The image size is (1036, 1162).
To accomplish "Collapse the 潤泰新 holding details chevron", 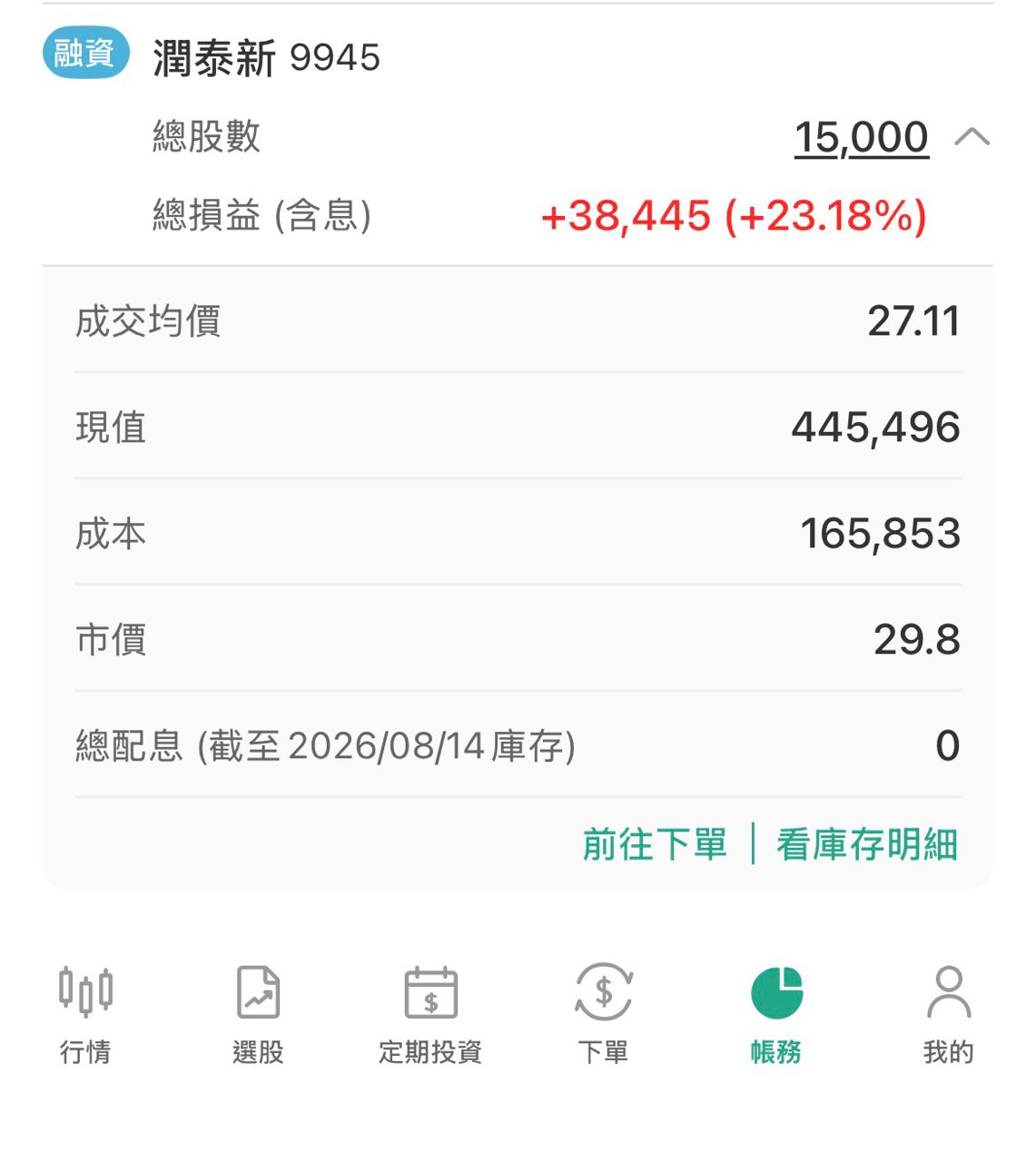I will click(x=972, y=137).
